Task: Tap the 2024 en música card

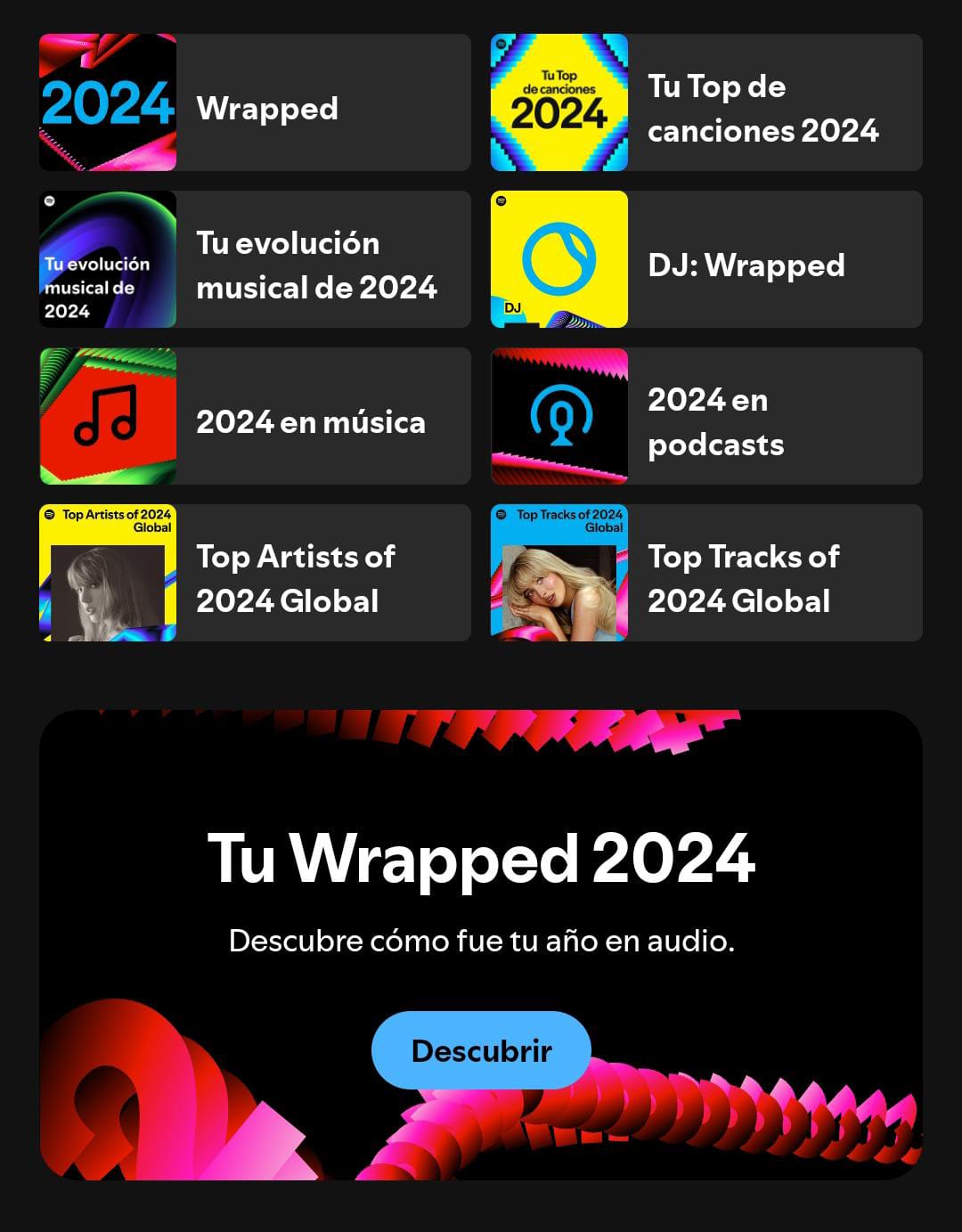Action: coord(255,416)
